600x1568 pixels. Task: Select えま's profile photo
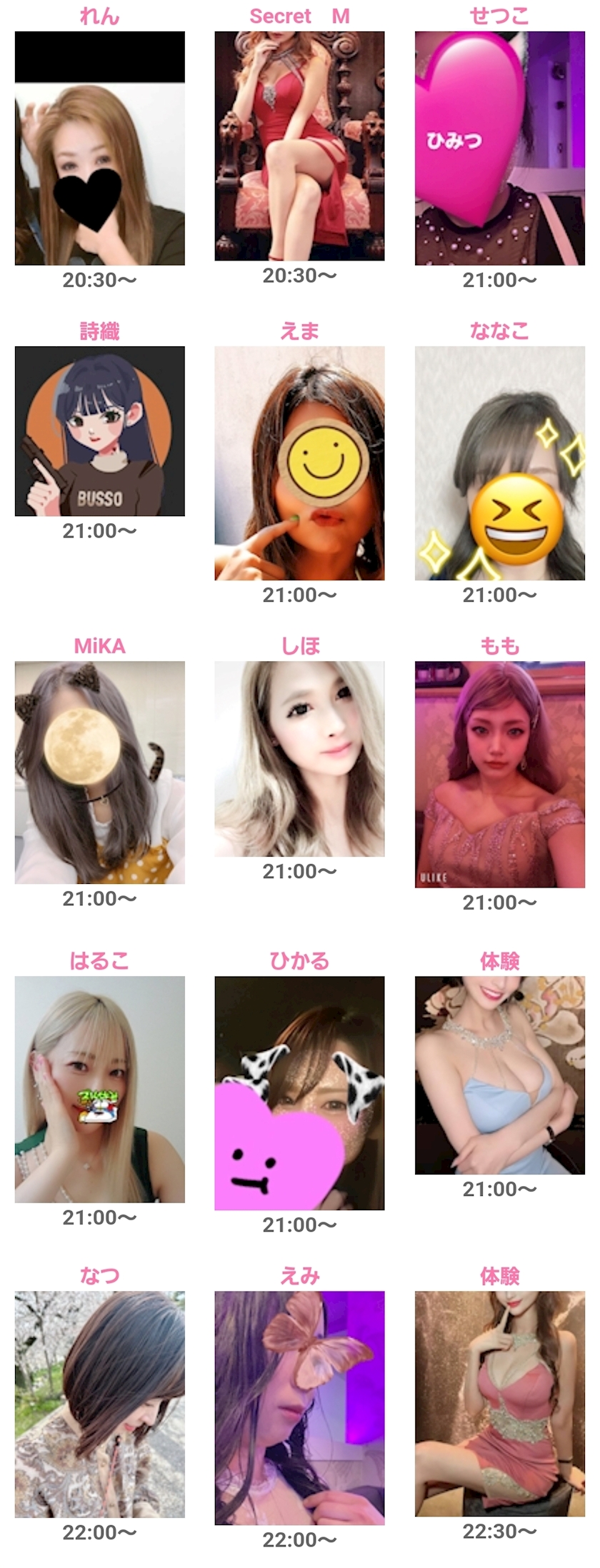(x=299, y=463)
